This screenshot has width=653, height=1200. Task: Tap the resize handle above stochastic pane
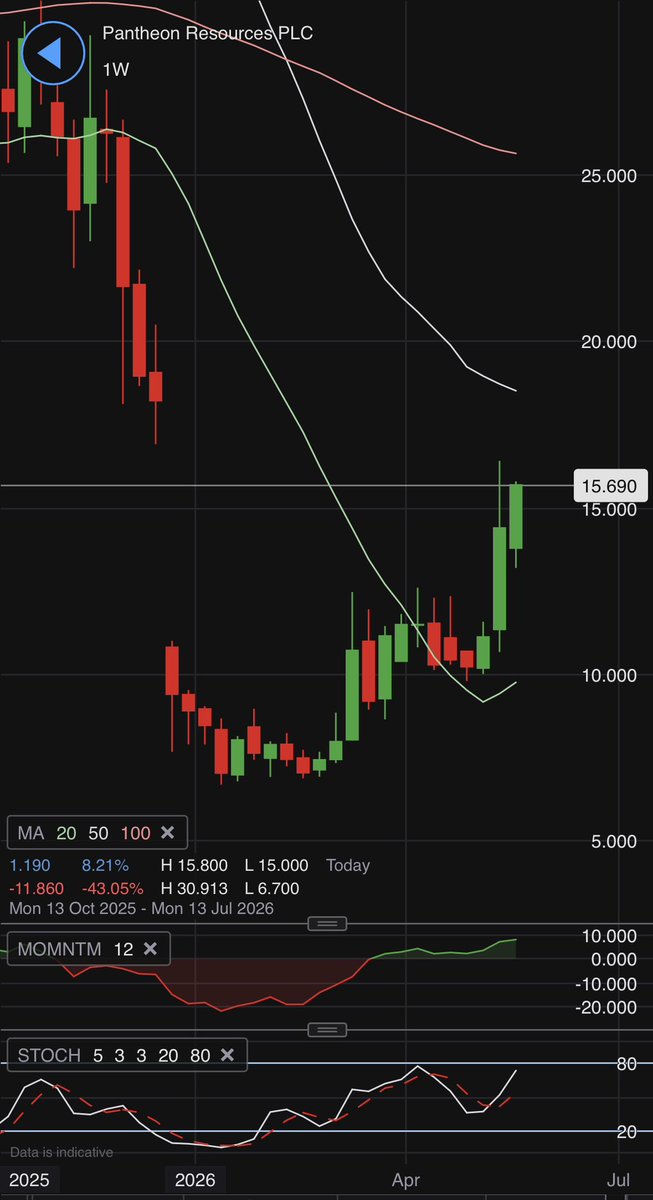point(327,1029)
